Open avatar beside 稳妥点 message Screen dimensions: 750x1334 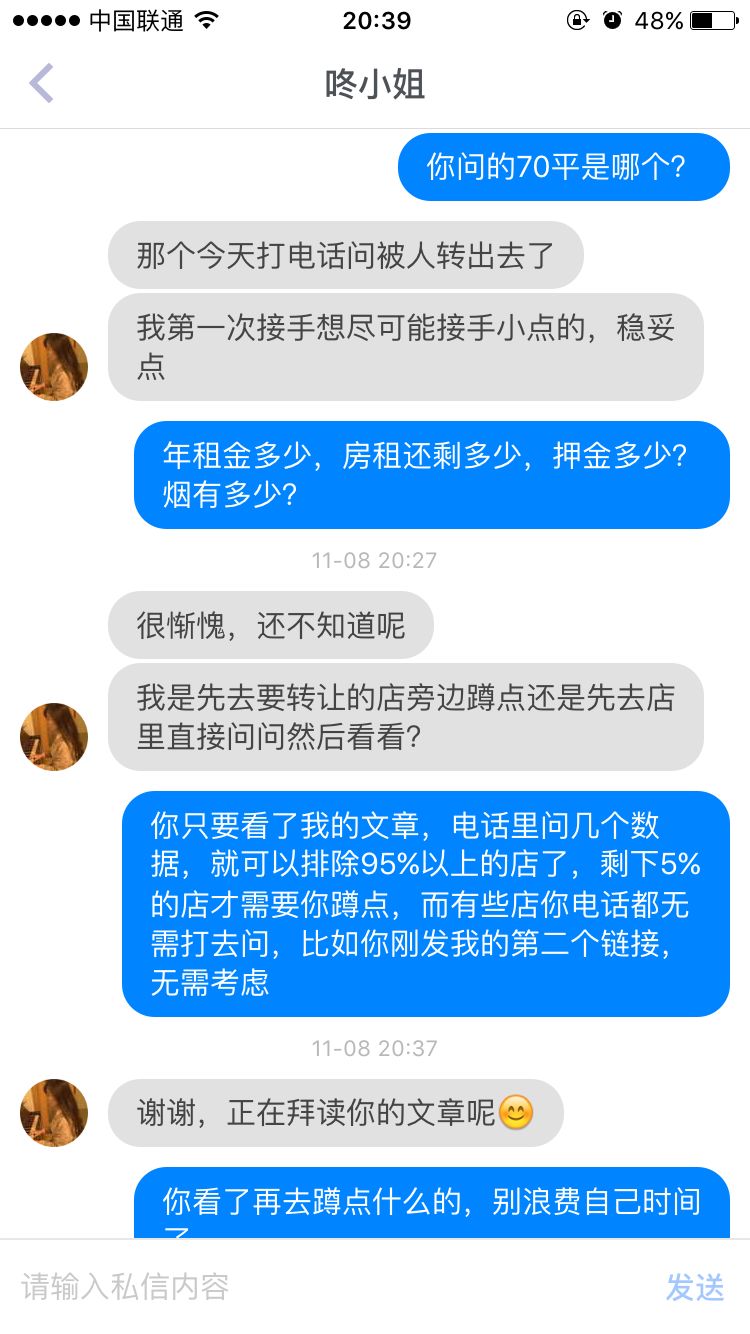pyautogui.click(x=54, y=367)
